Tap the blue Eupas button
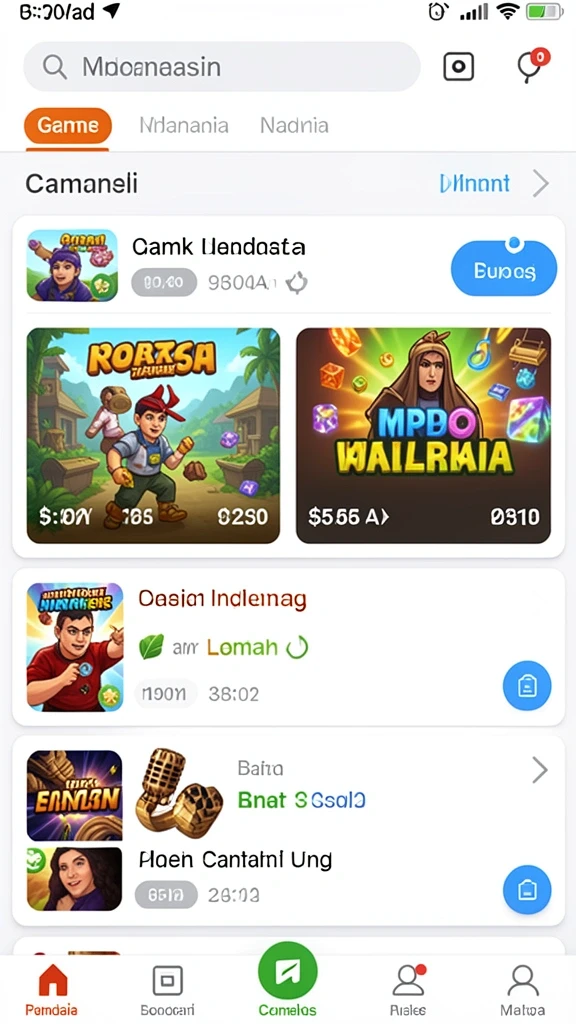This screenshot has height=1024, width=576. [x=504, y=268]
